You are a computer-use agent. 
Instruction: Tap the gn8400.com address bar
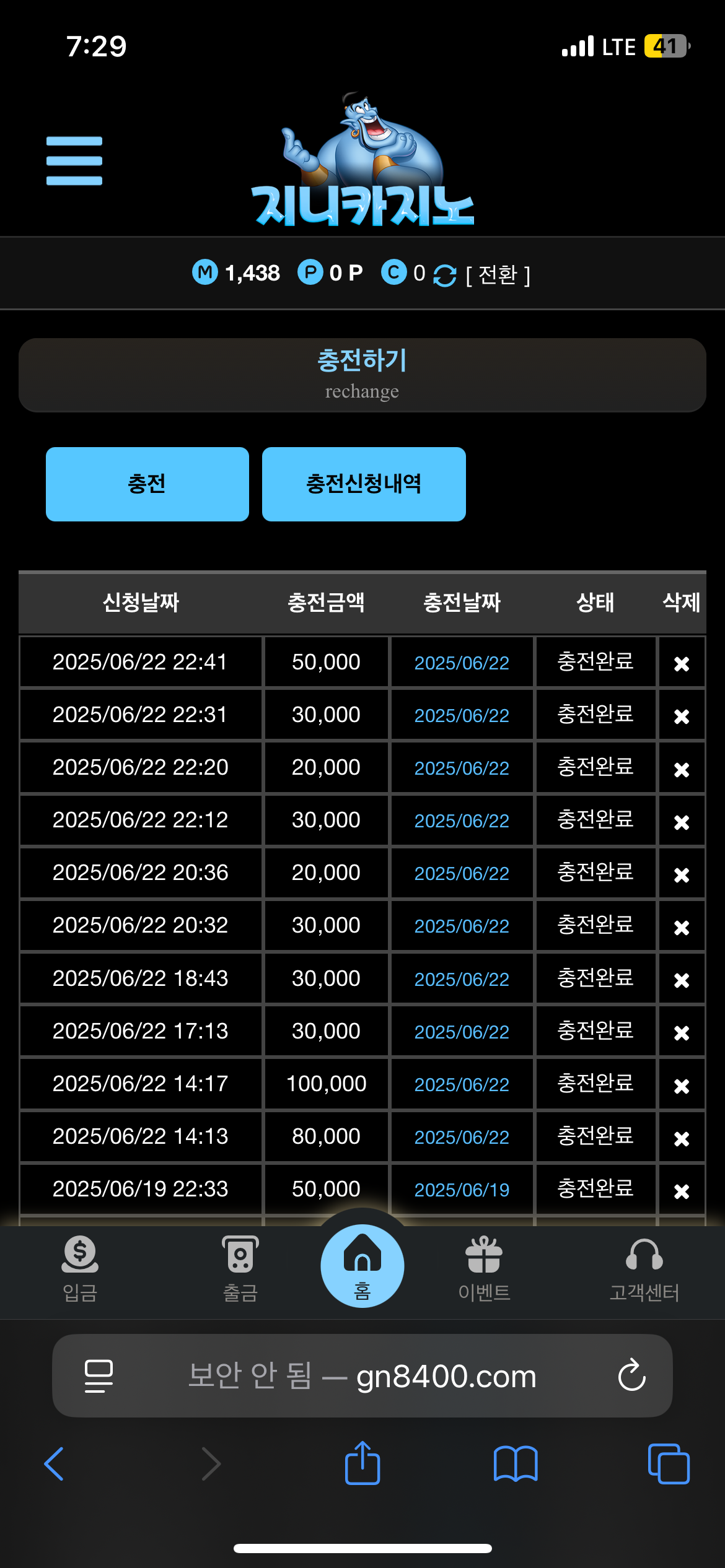tap(362, 1376)
